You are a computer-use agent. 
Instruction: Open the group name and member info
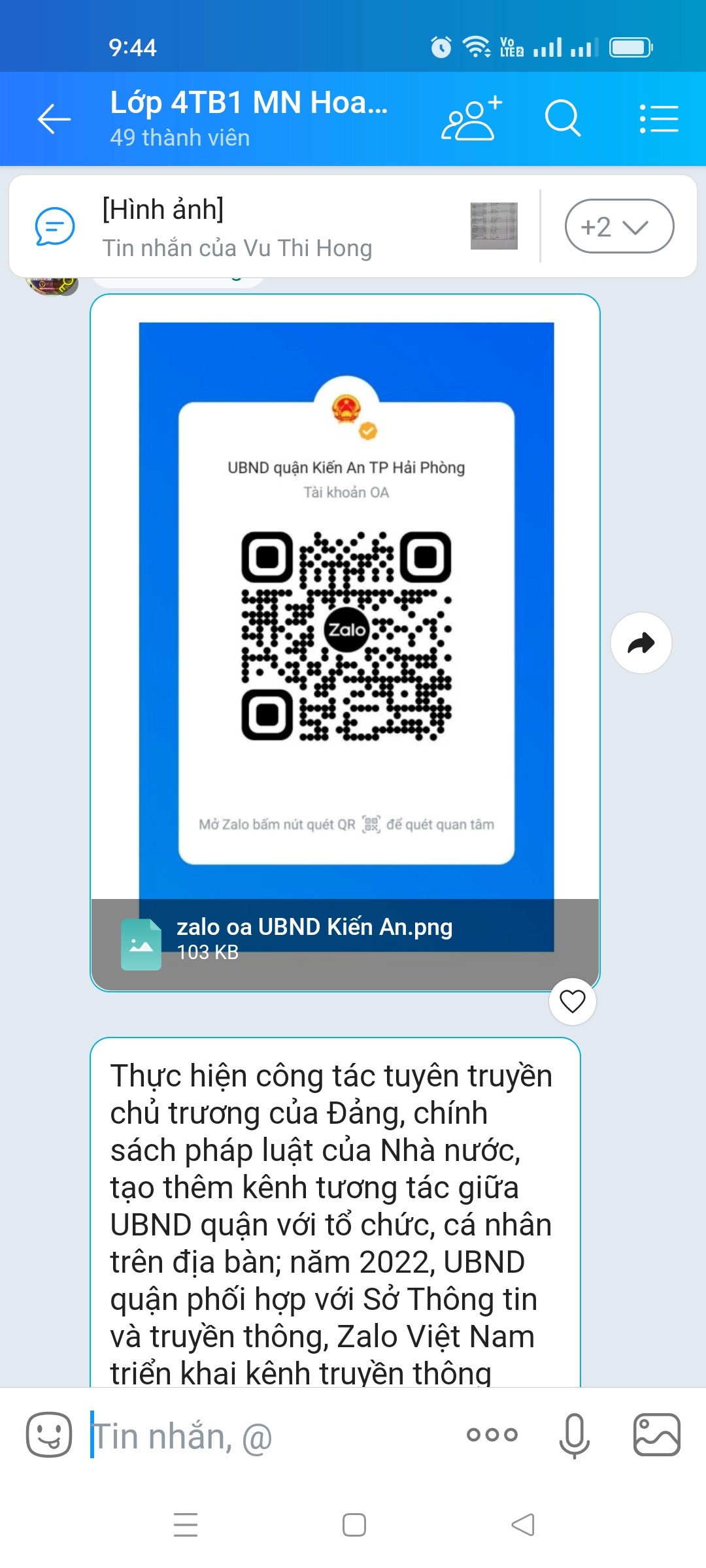[248, 119]
